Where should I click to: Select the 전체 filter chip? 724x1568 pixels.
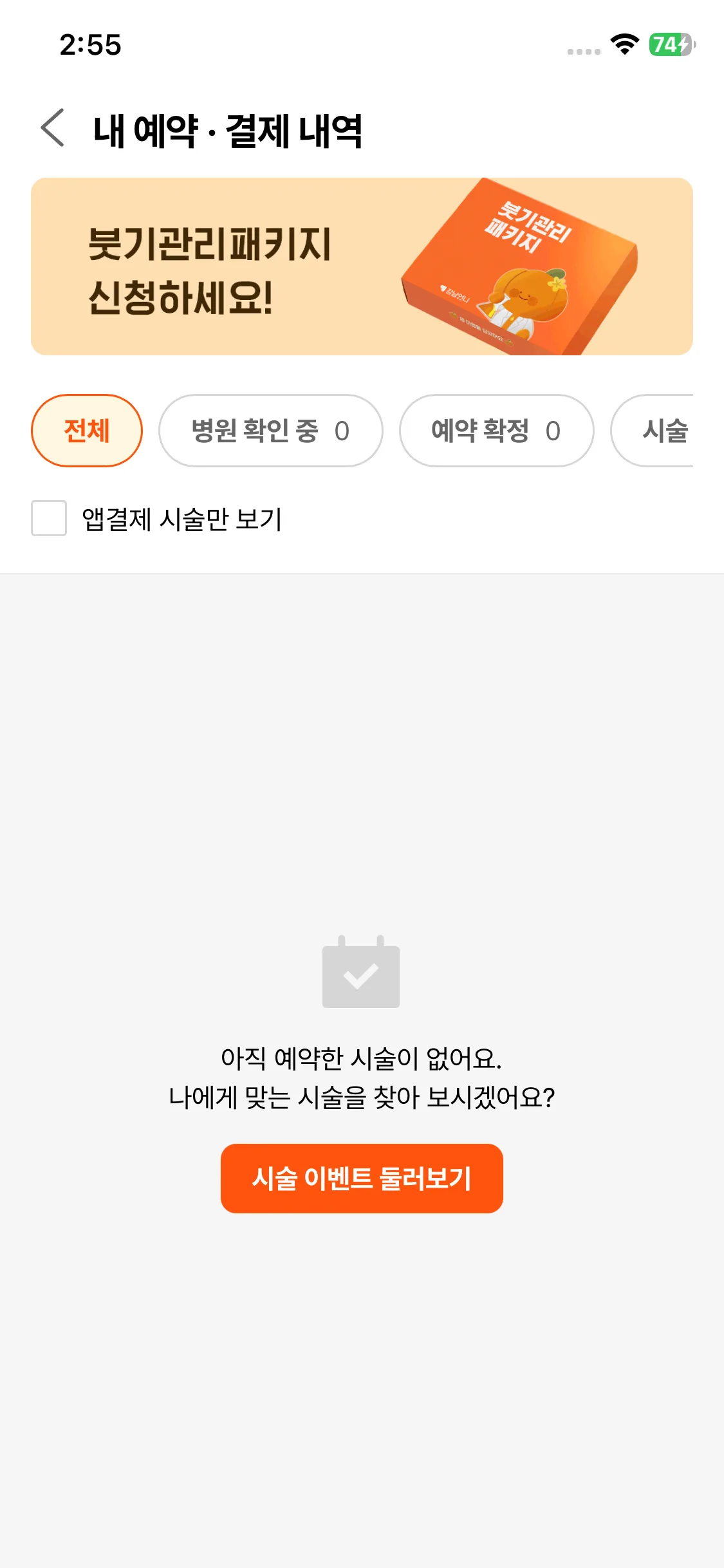87,431
